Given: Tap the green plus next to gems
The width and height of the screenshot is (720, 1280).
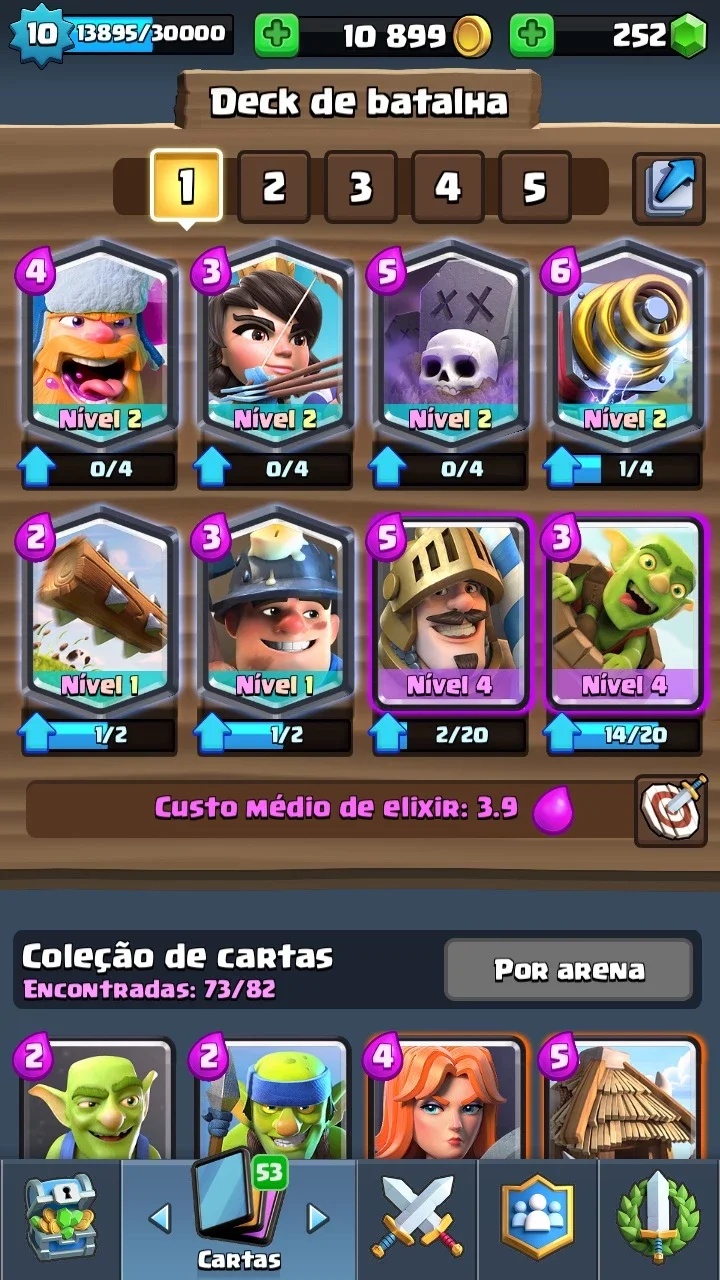Looking at the screenshot, I should 532,37.
